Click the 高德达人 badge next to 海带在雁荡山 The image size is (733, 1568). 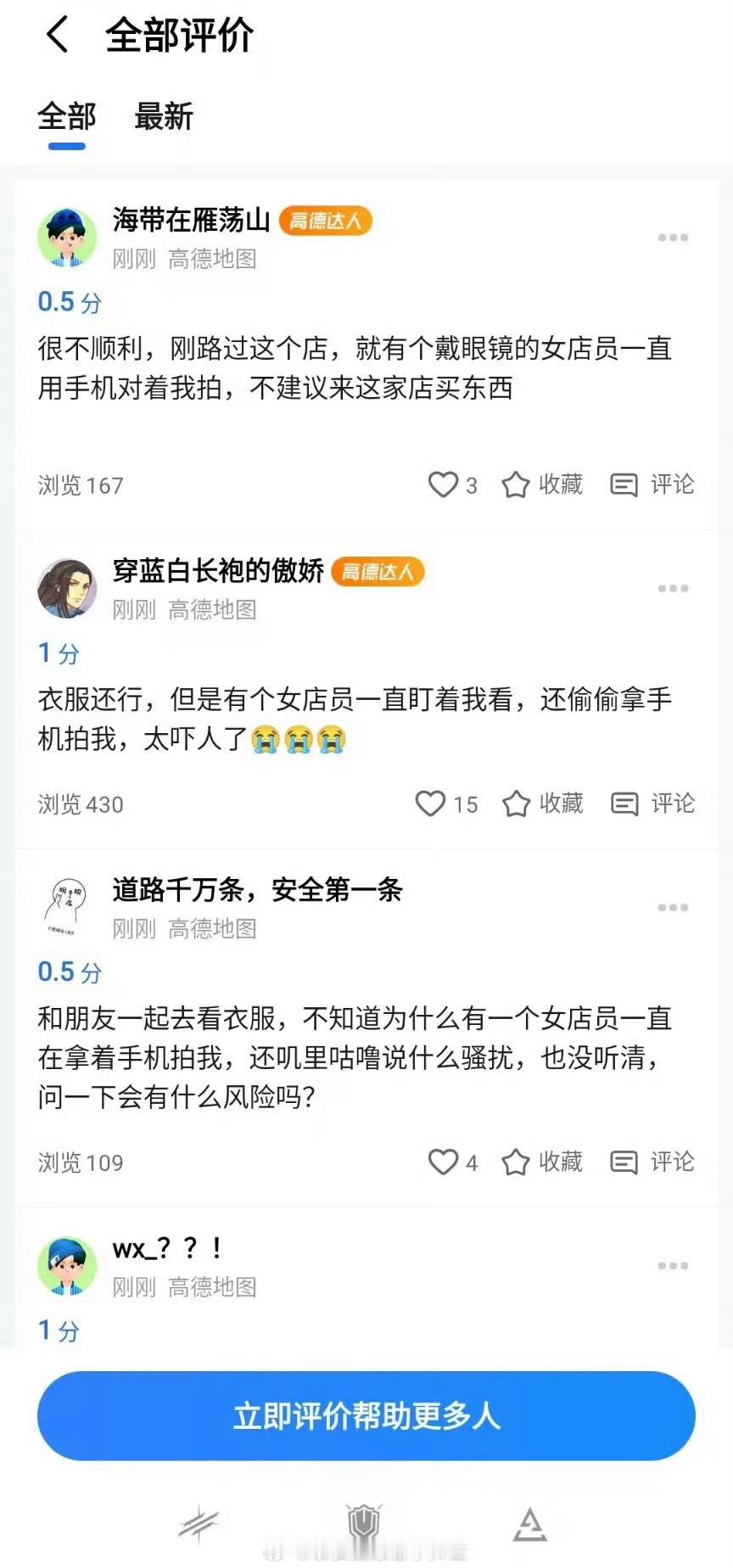(x=326, y=221)
